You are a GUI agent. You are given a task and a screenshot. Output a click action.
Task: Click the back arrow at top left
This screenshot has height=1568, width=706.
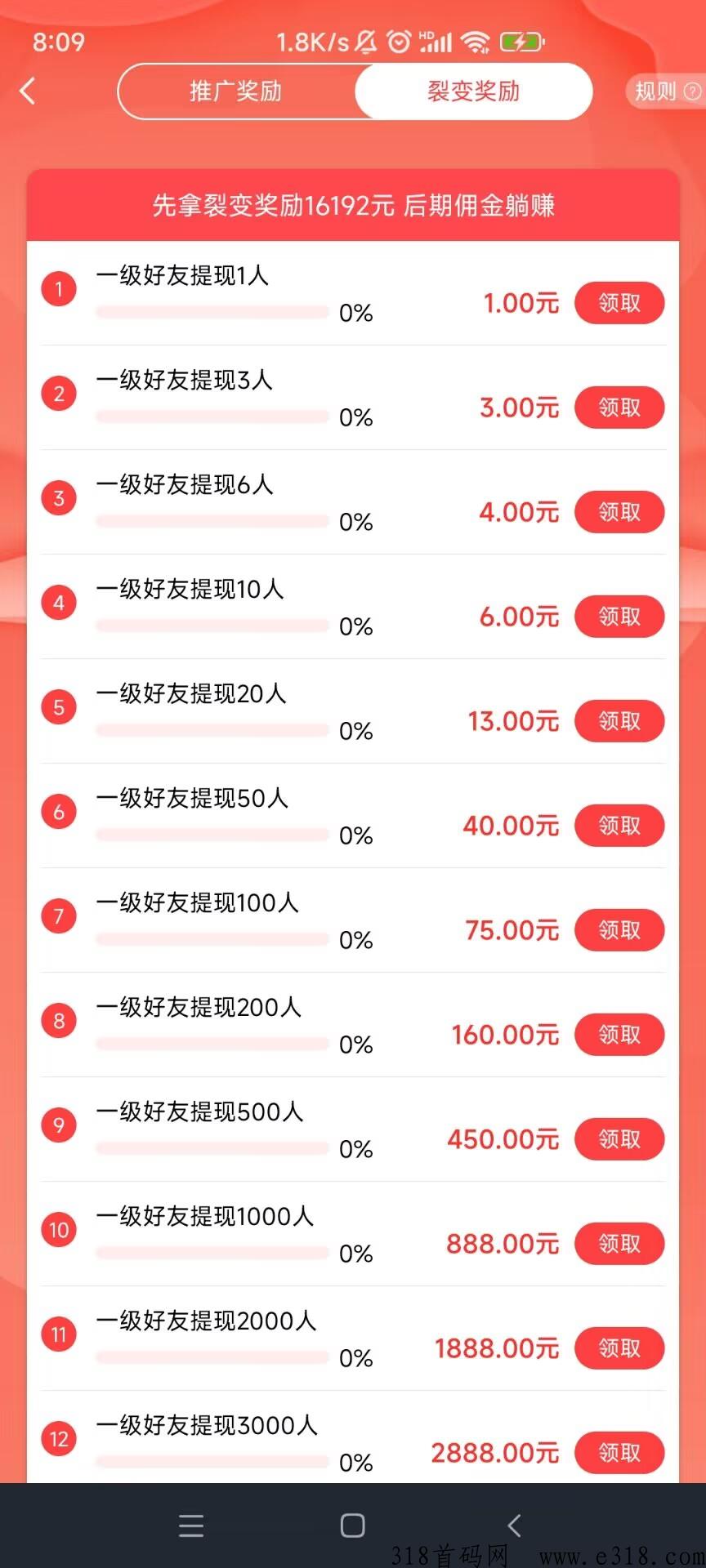click(29, 91)
